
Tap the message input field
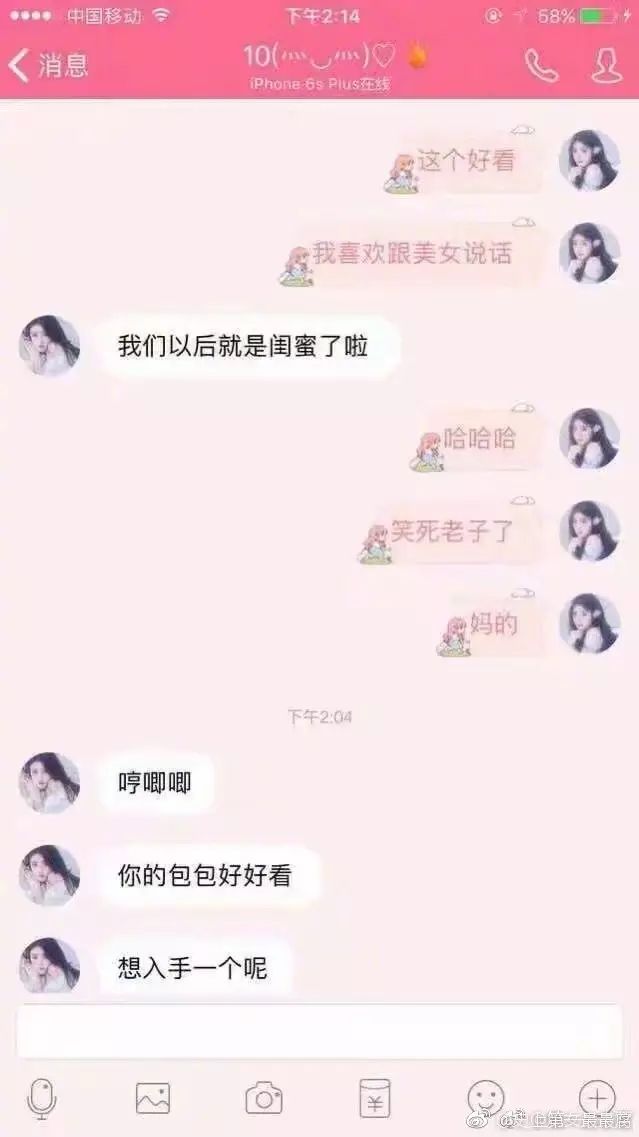pyautogui.click(x=318, y=1031)
